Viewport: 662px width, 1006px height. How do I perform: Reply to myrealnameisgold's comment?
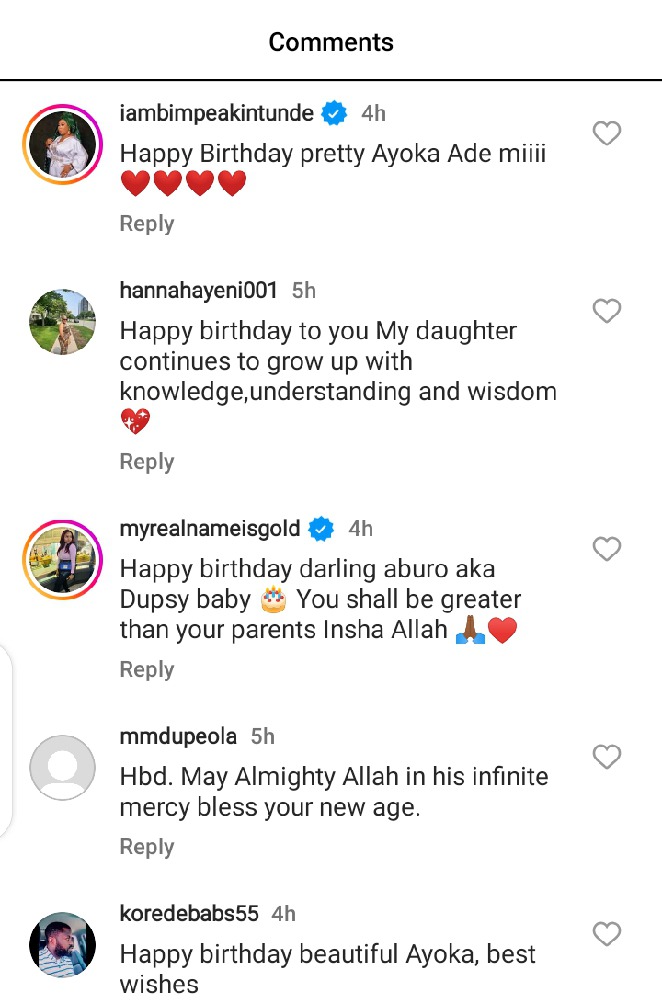click(x=147, y=670)
